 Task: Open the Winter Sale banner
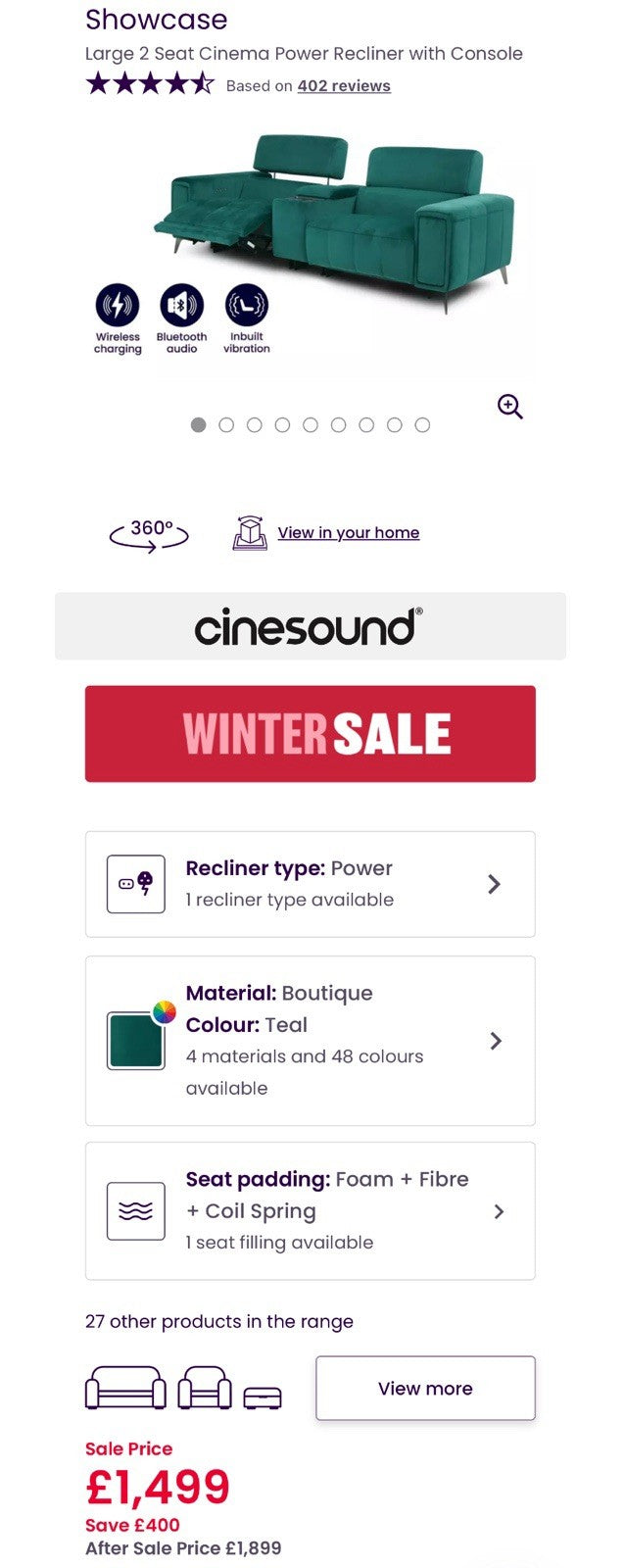(x=310, y=734)
